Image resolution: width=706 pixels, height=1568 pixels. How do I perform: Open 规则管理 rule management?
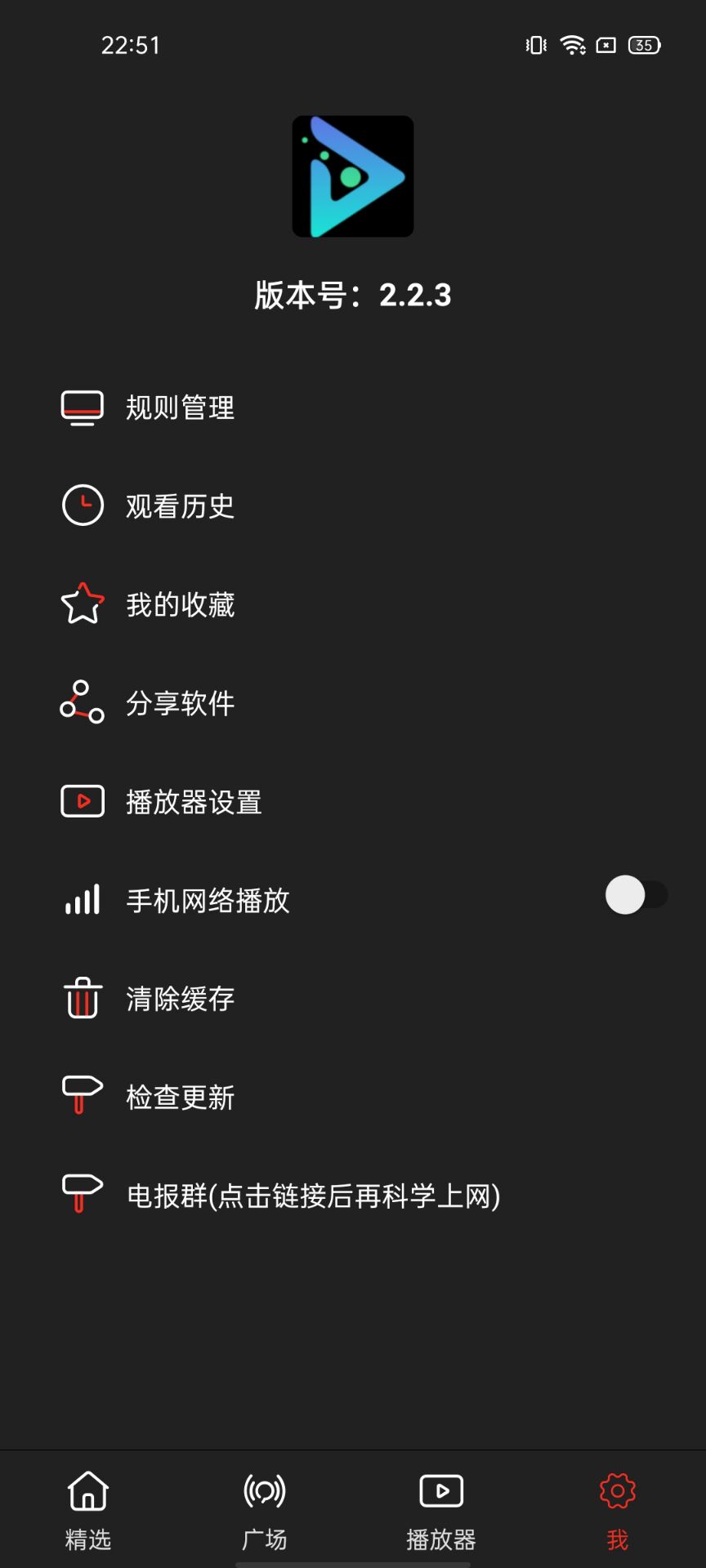click(x=353, y=408)
